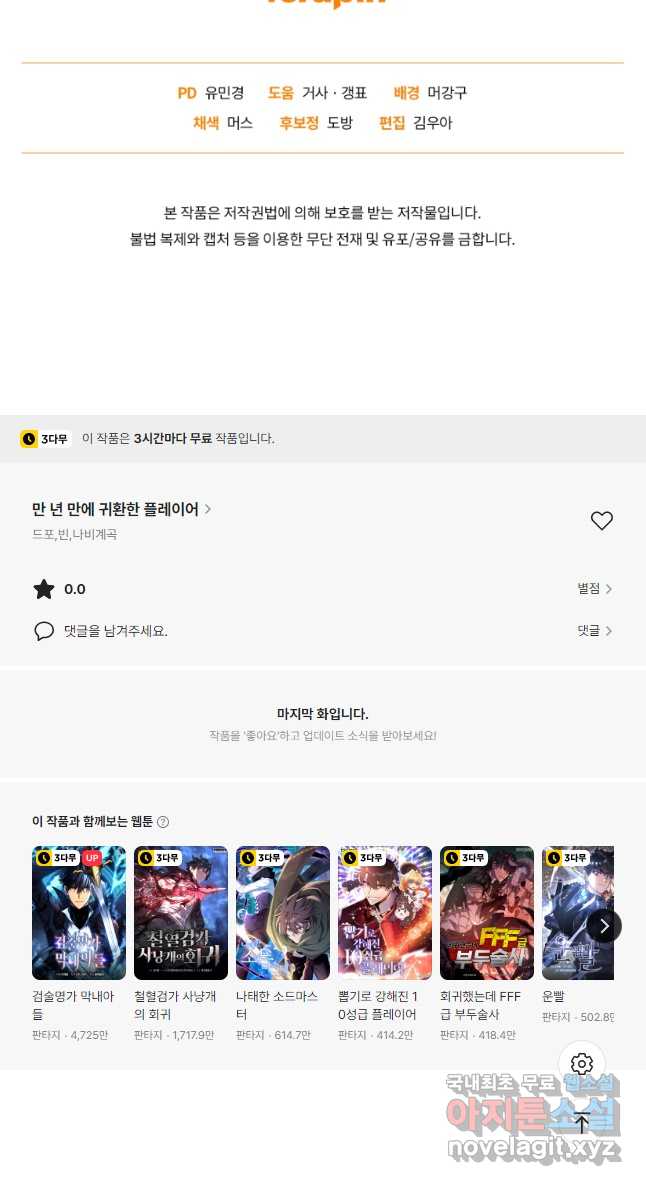
Task: Like this webtoon with the heart icon
Action: coord(601,521)
